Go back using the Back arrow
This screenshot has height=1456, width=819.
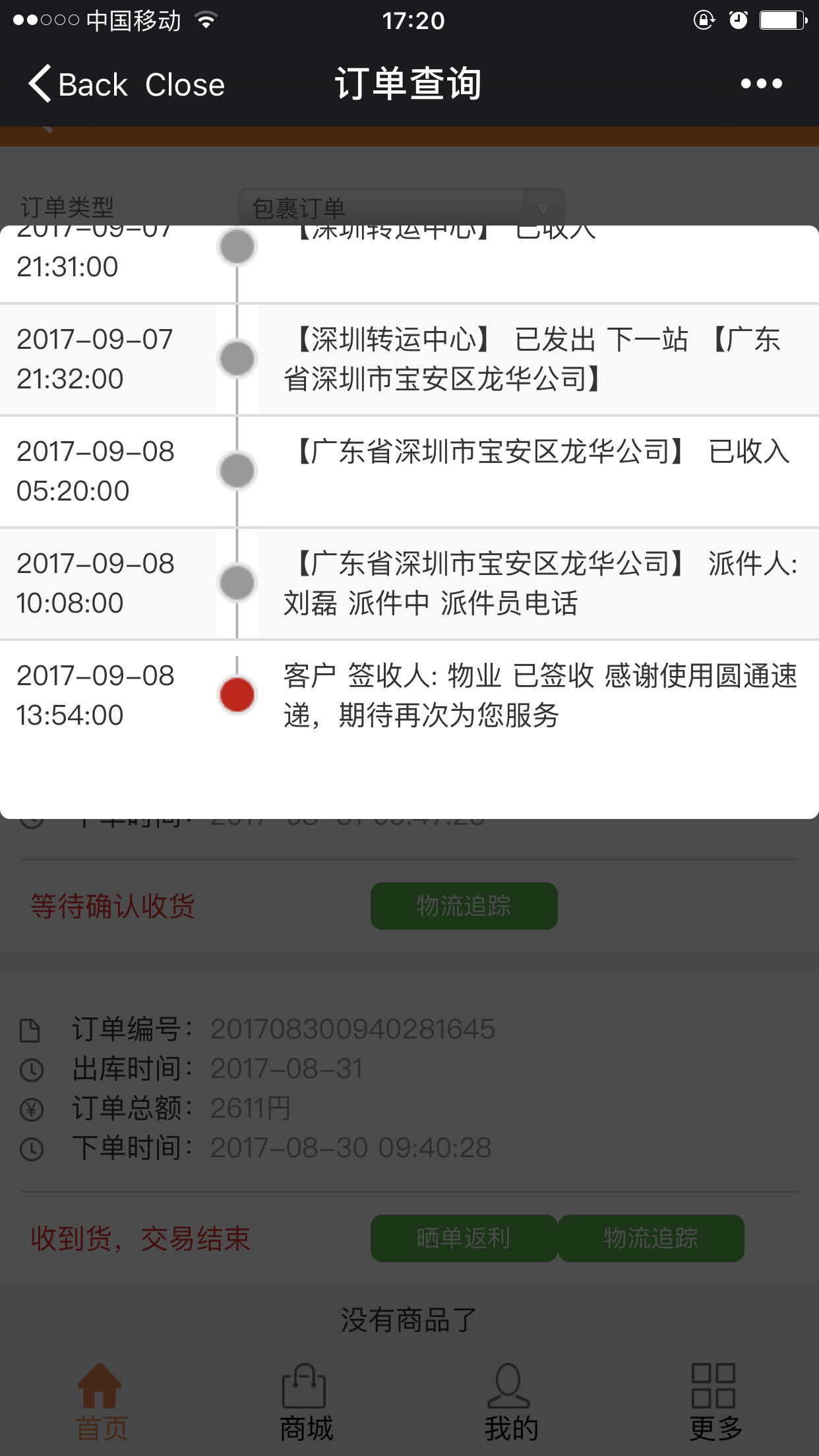click(x=78, y=84)
